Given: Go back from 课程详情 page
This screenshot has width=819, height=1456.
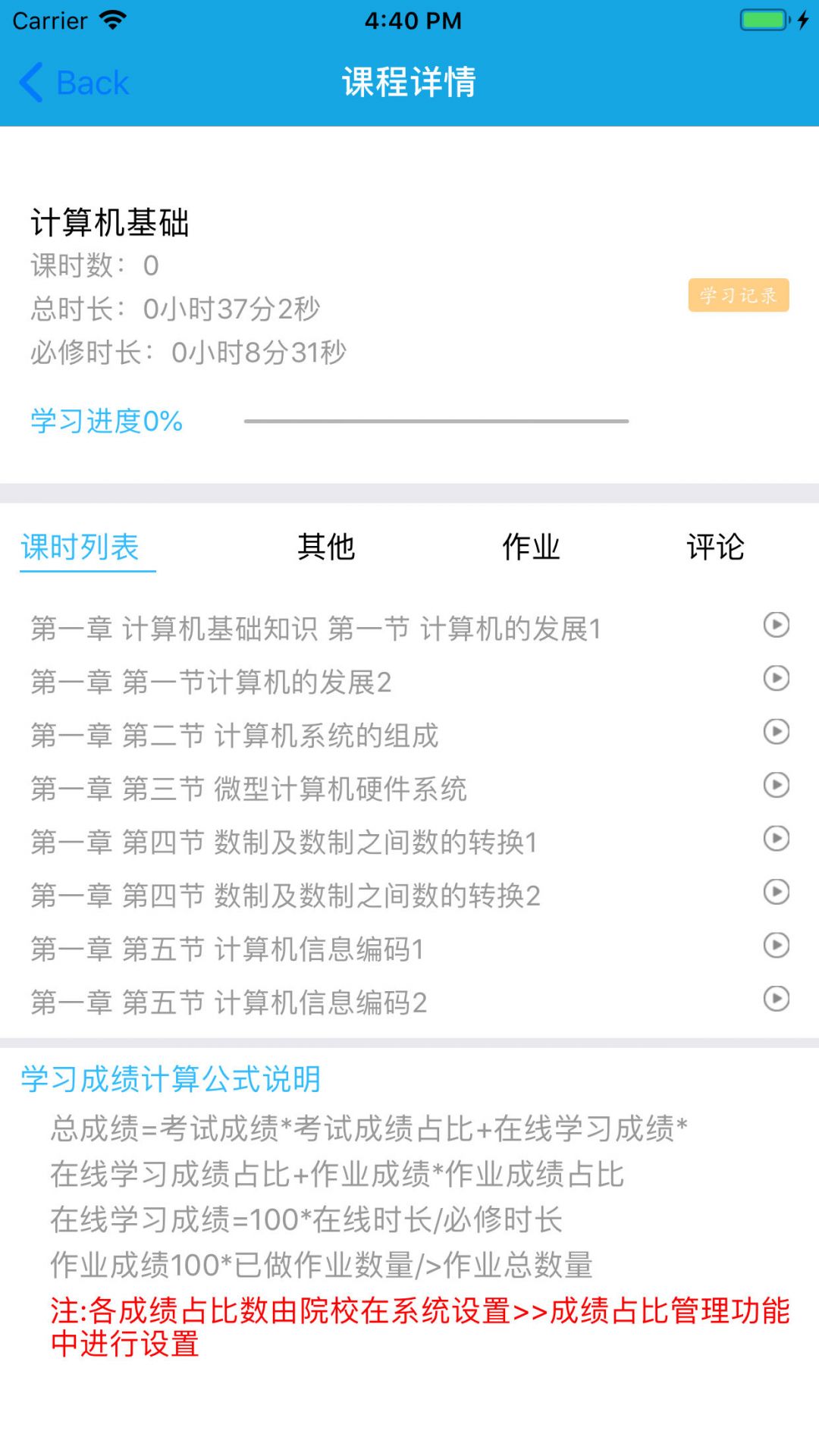Looking at the screenshot, I should [74, 83].
